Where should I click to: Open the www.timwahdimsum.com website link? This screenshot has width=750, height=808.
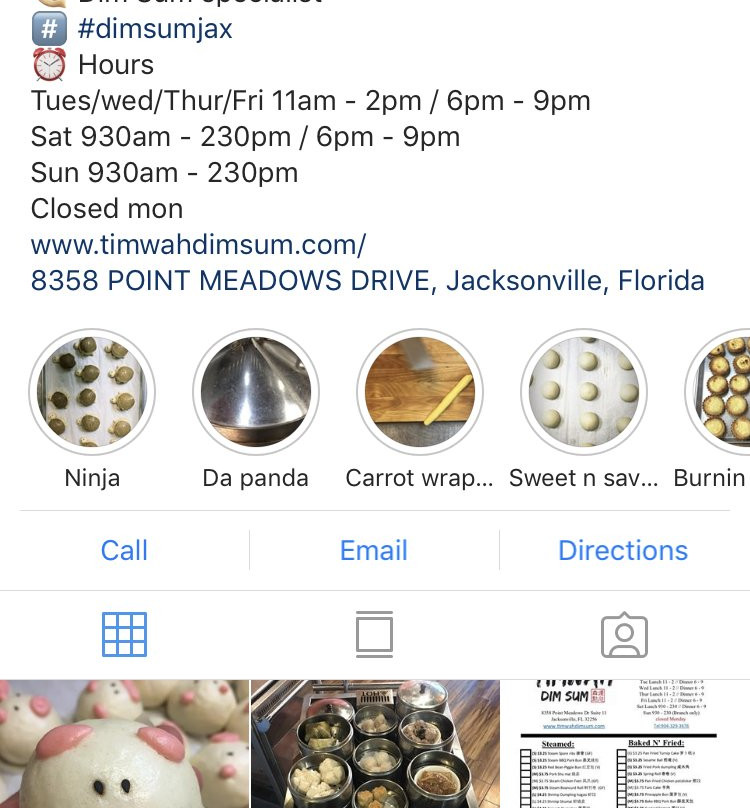198,244
